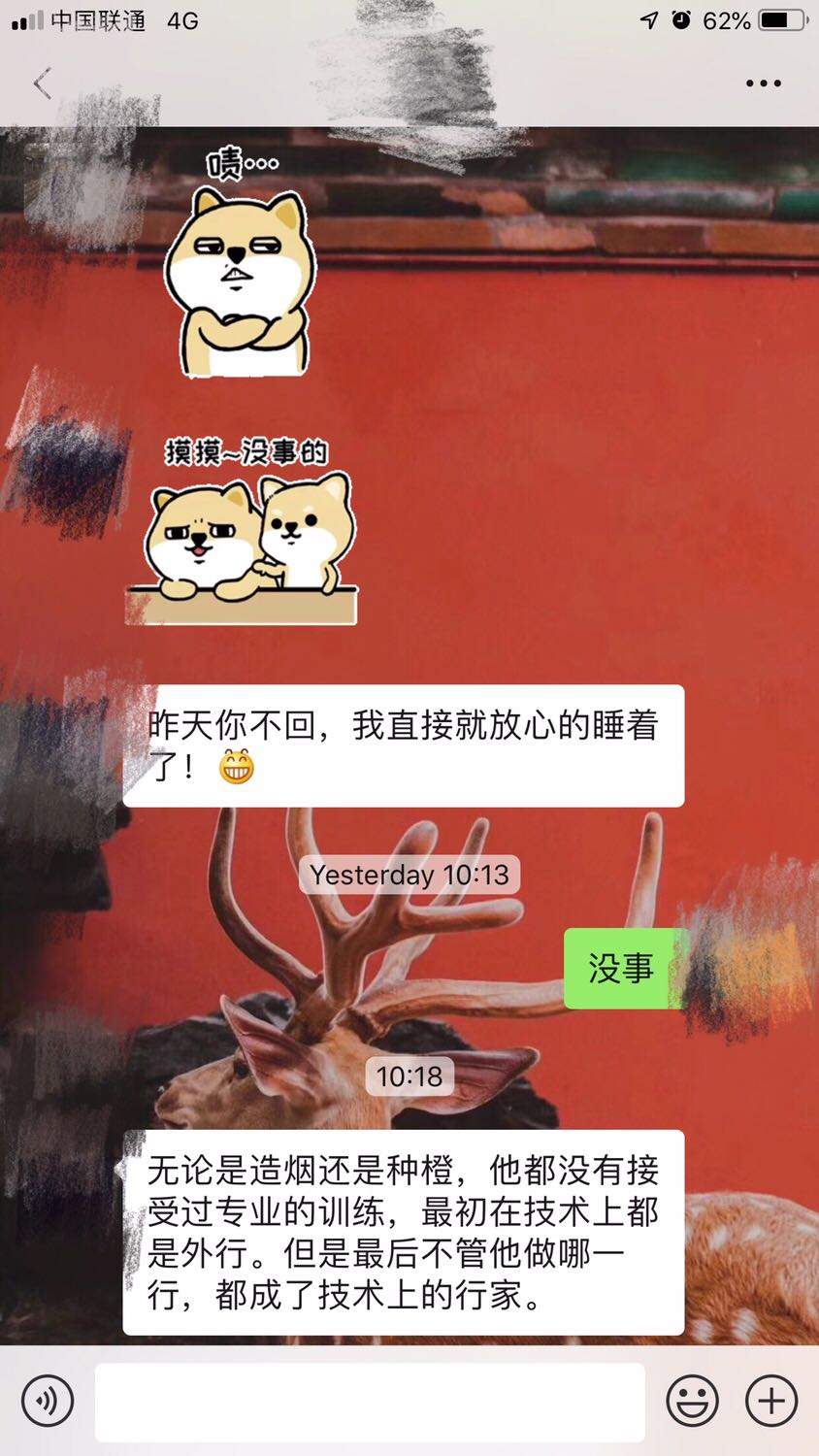This screenshot has height=1456, width=819.
Task: Open the plus attachment menu
Action: [771, 1401]
